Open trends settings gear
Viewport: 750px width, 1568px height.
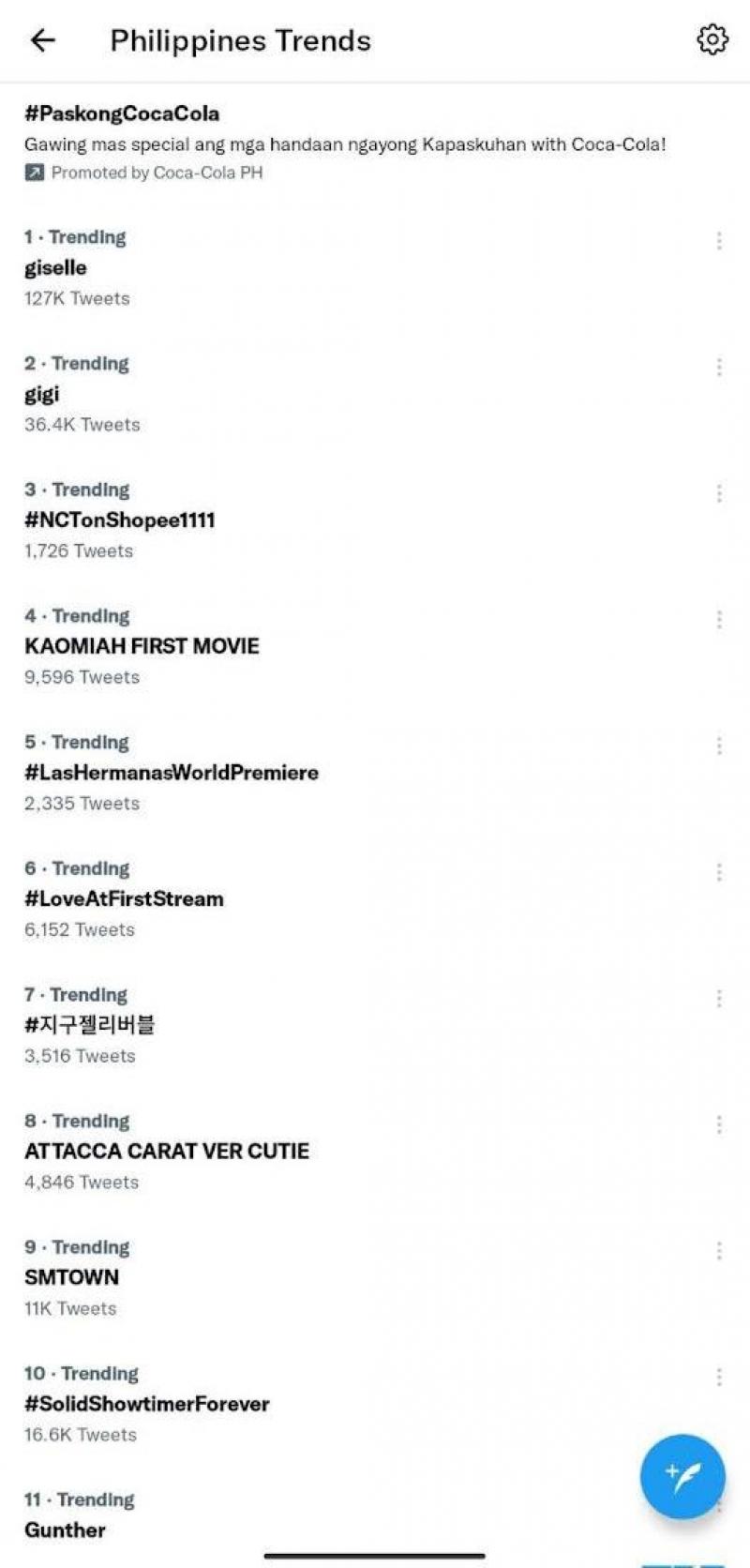(712, 39)
